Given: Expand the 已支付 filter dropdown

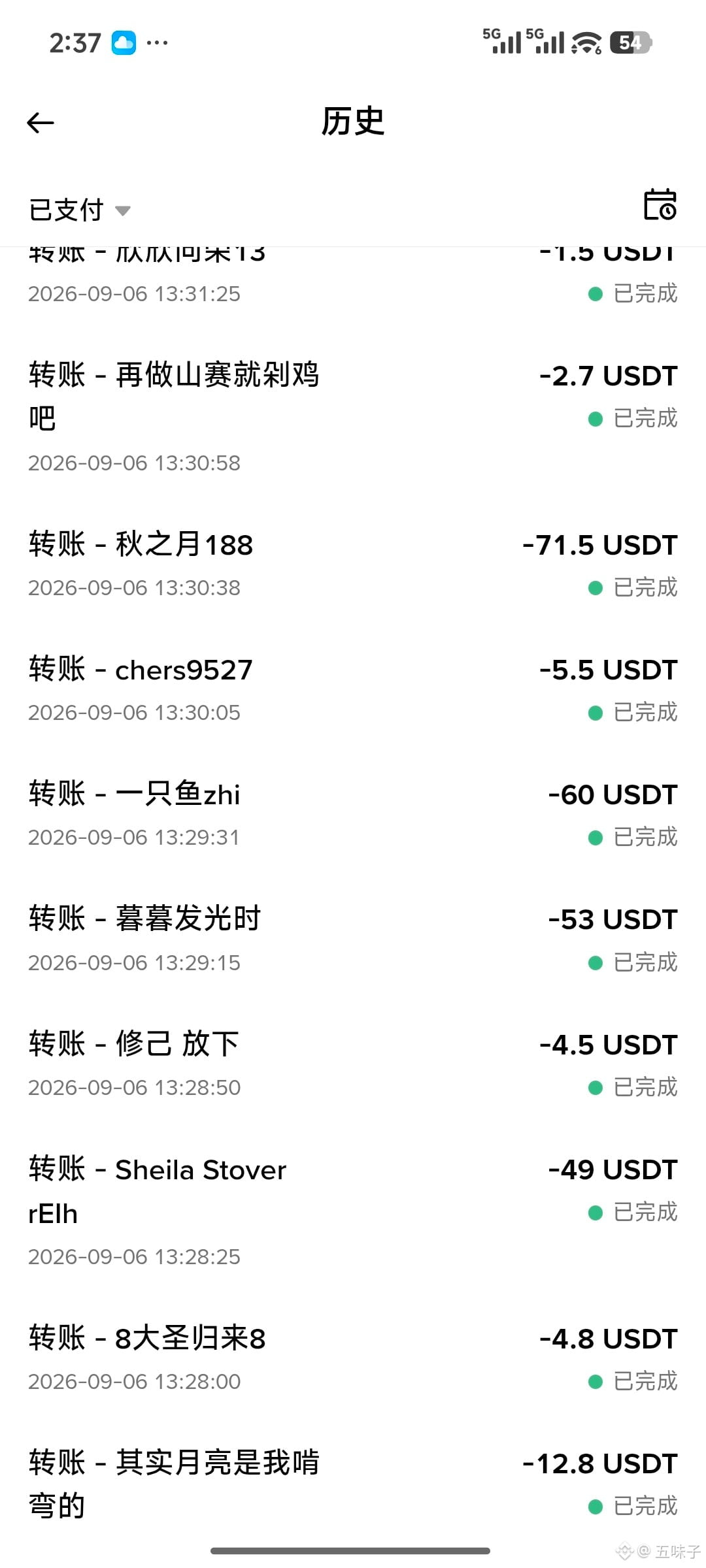Looking at the screenshot, I should (x=80, y=210).
